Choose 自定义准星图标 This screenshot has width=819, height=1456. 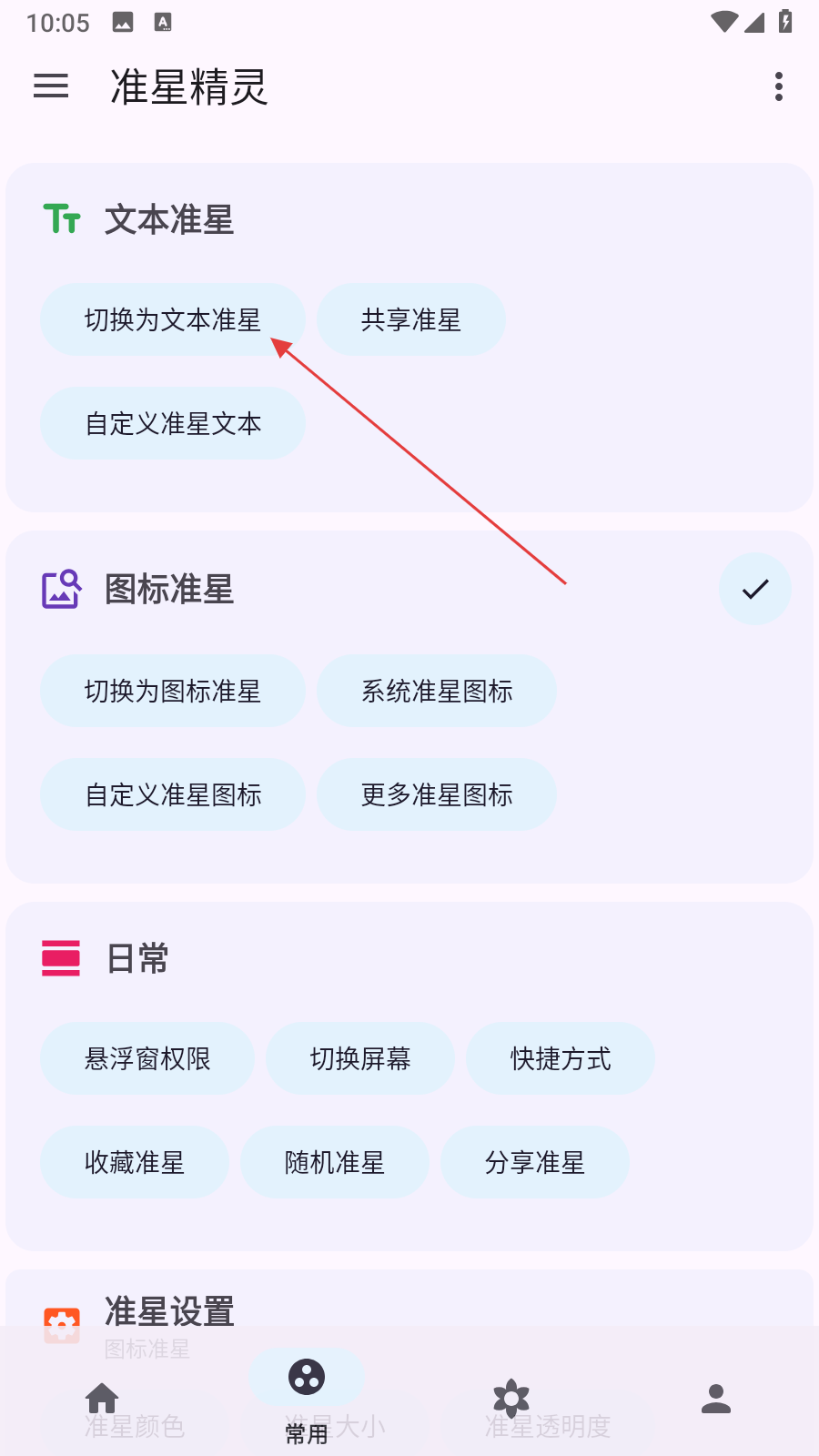click(x=172, y=794)
